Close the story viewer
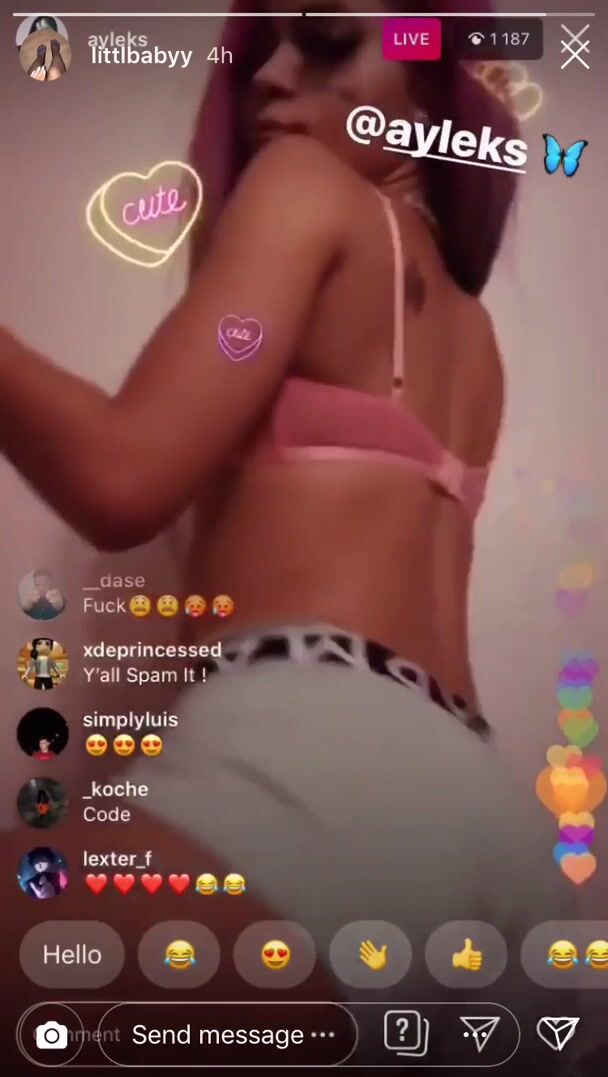The image size is (608, 1077). (575, 51)
